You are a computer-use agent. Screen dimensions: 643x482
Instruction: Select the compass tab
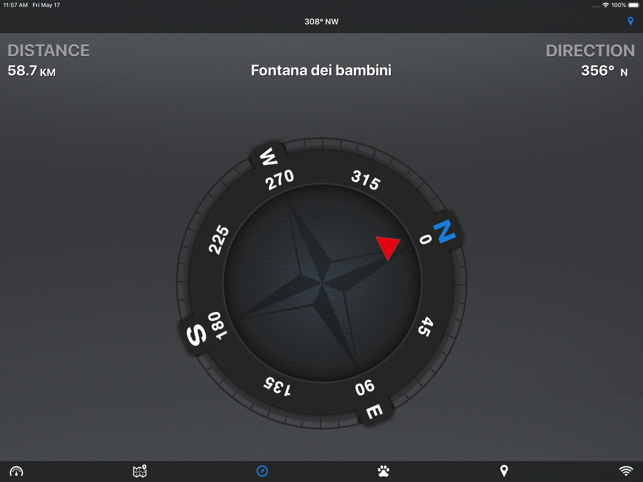(x=262, y=471)
